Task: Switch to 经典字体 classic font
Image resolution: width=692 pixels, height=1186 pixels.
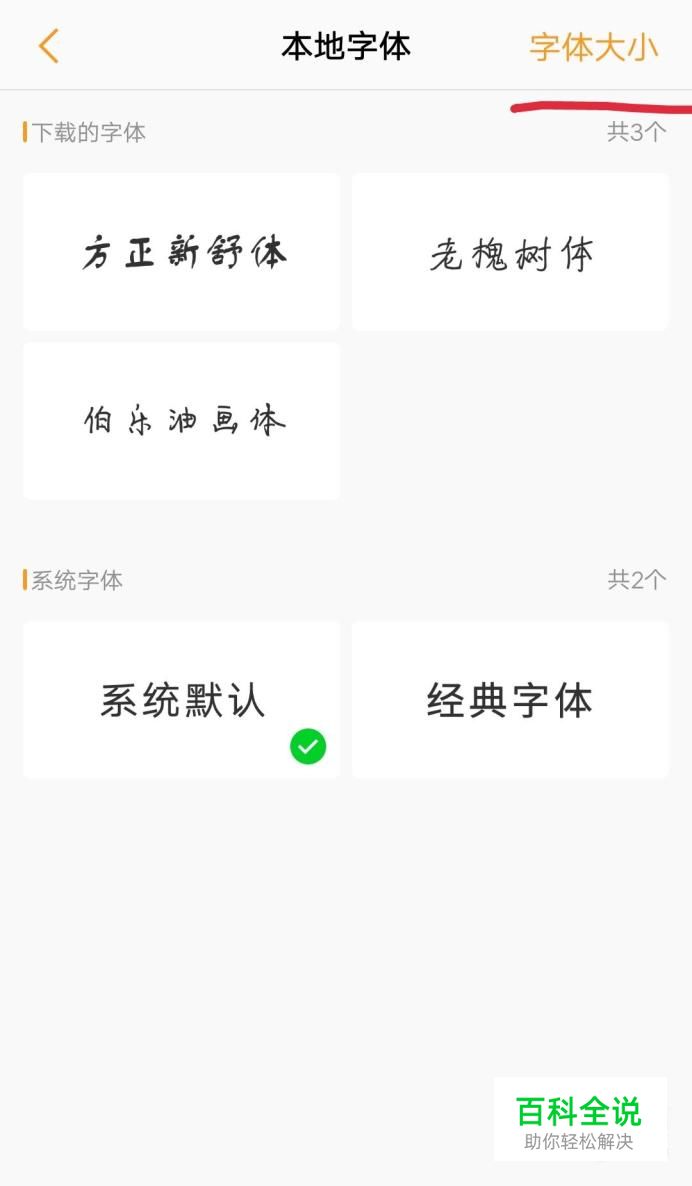Action: (510, 700)
